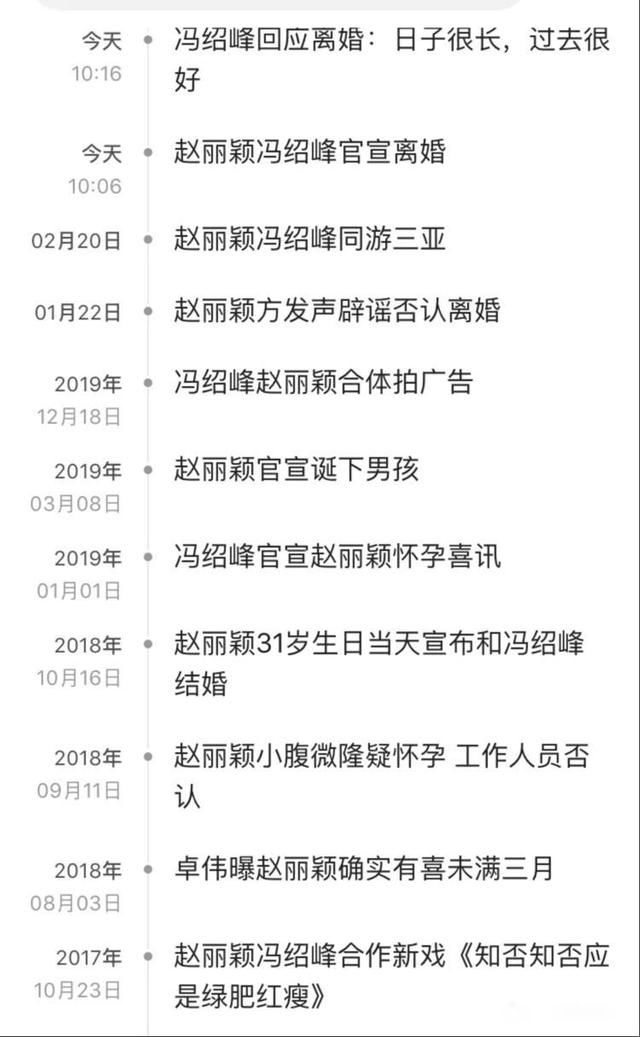The width and height of the screenshot is (640, 1037).
Task: Open 赵丽颖方发声辟谣否认离婚 entry
Action: tap(337, 311)
